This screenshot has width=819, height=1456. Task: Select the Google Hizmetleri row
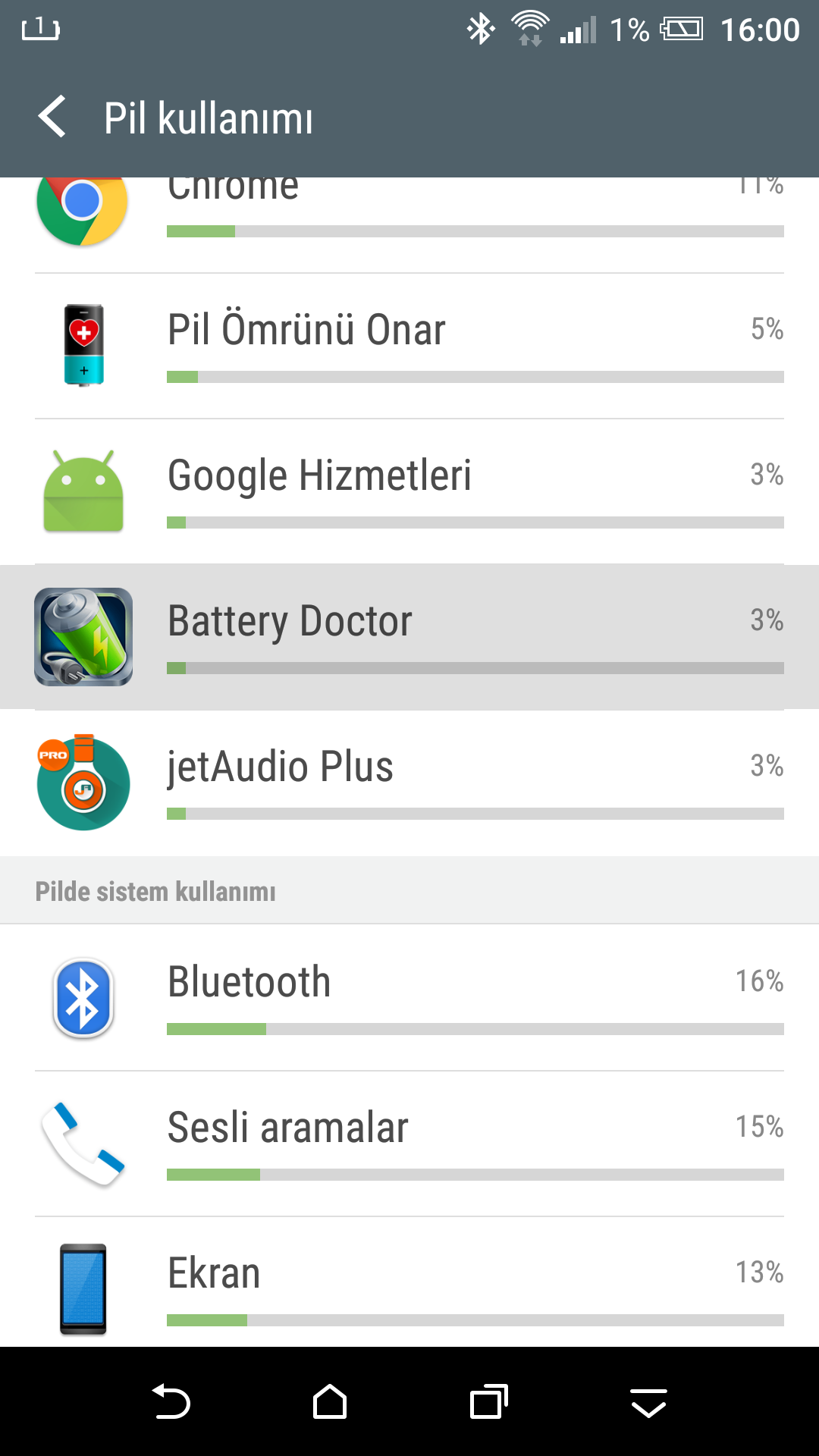click(x=409, y=491)
